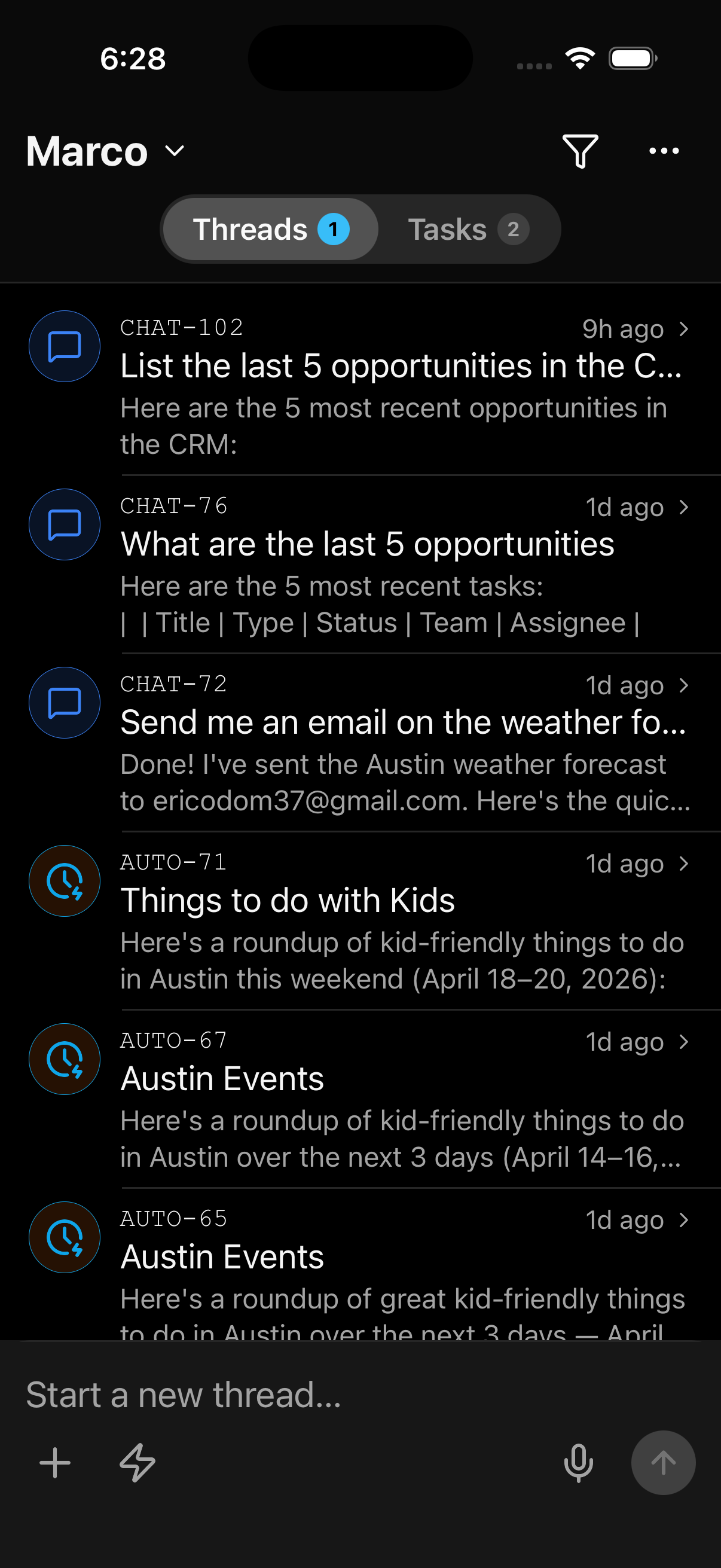Click the automation clock icon on AUTO-71
This screenshot has width=721, height=1568.
pyautogui.click(x=64, y=881)
